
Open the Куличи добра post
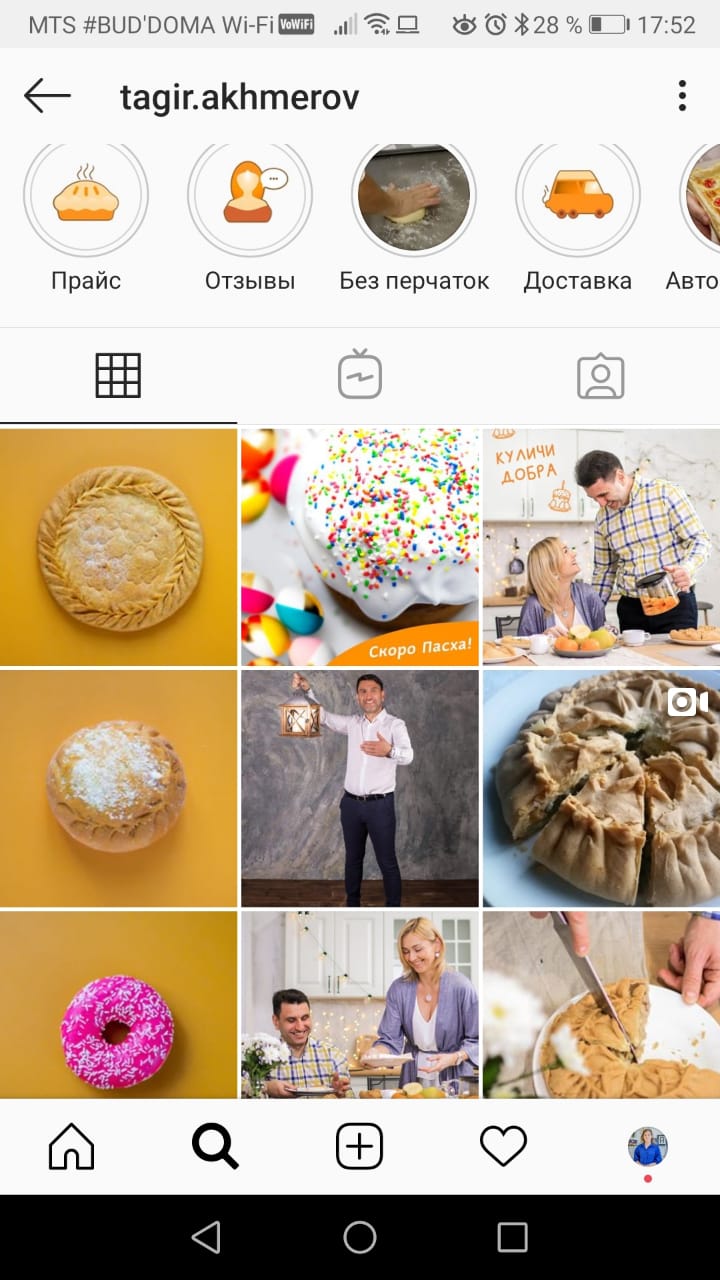(x=601, y=547)
